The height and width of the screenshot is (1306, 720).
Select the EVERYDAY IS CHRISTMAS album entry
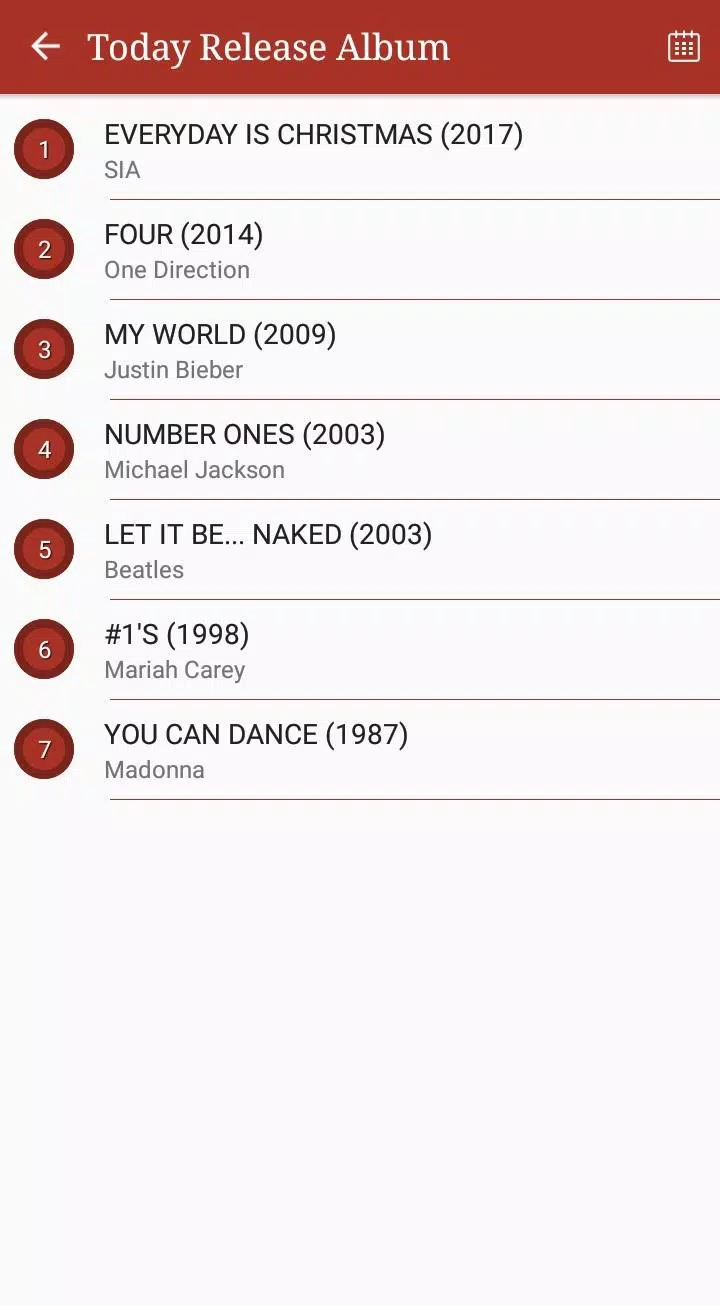313,134
